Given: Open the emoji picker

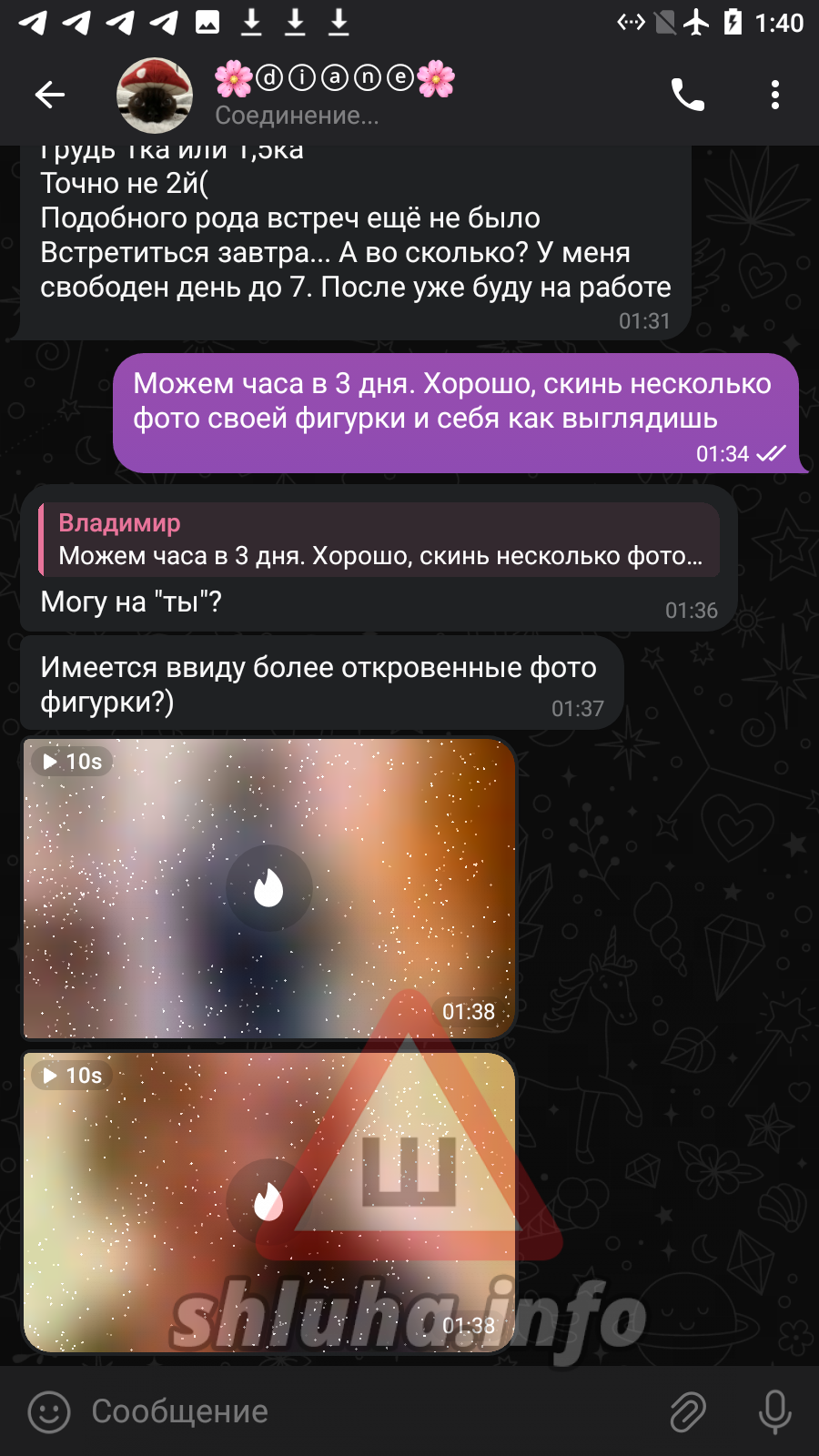Looking at the screenshot, I should tap(49, 1411).
